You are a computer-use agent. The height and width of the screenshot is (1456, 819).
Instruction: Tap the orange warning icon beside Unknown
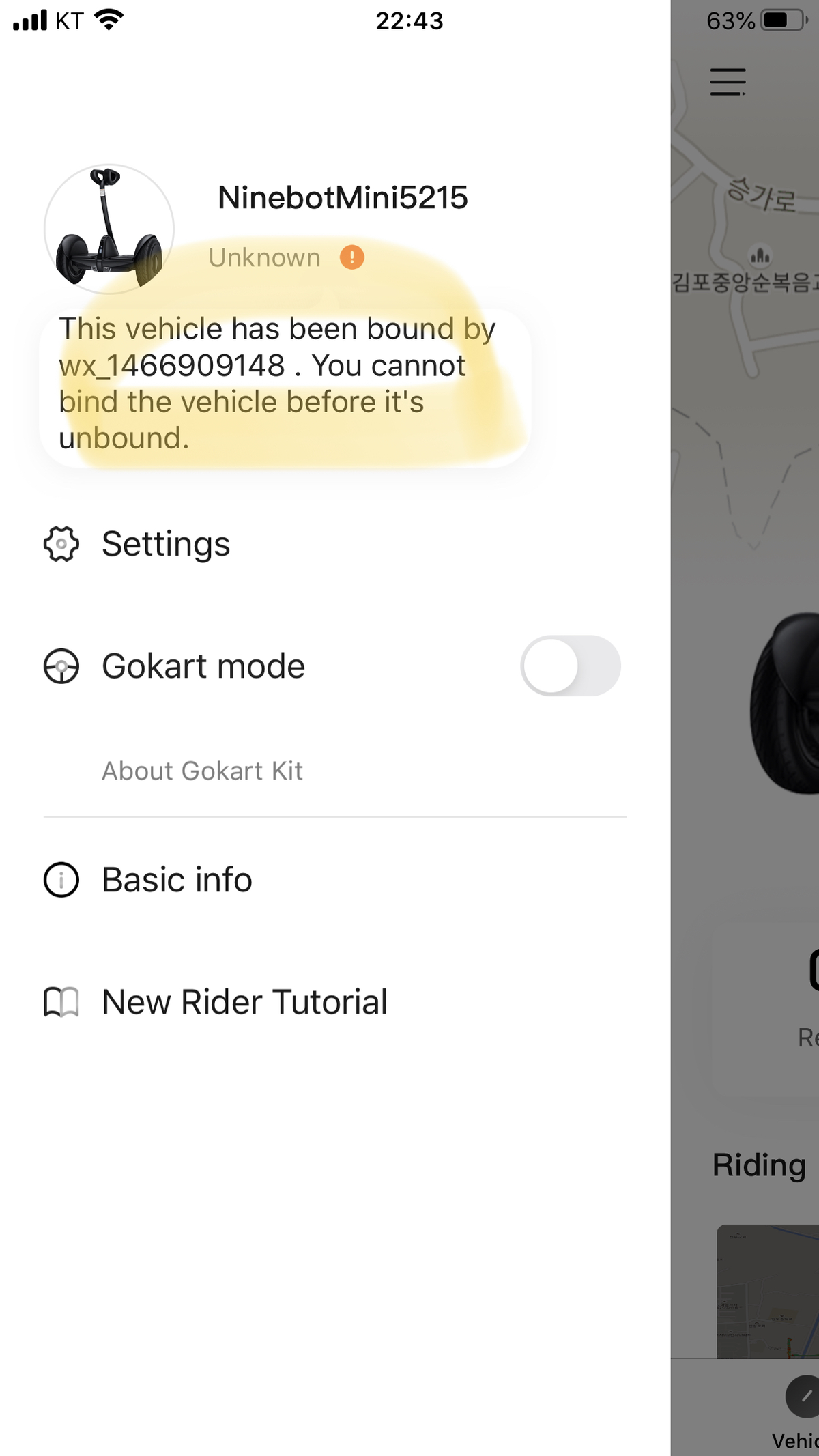point(352,257)
